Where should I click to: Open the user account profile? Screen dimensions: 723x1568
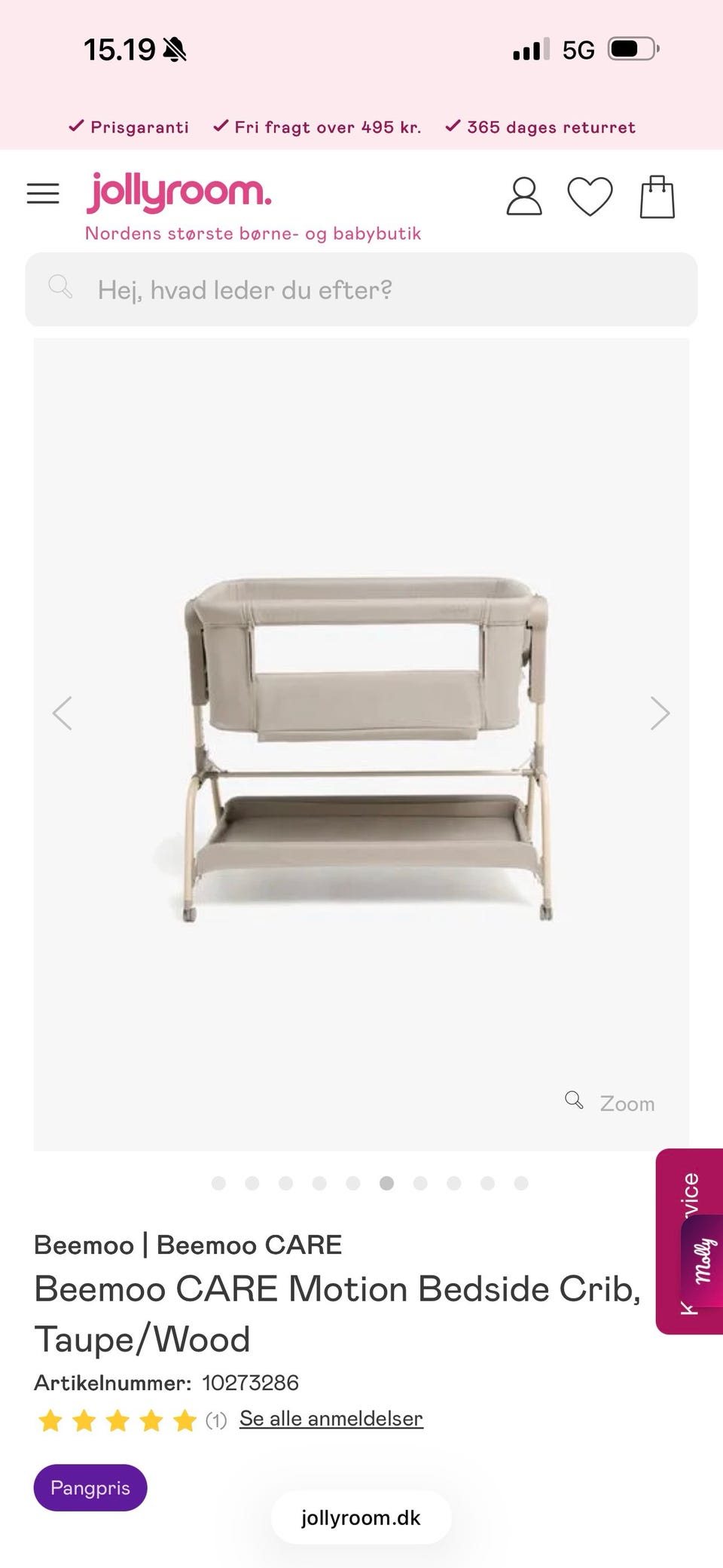pos(523,197)
